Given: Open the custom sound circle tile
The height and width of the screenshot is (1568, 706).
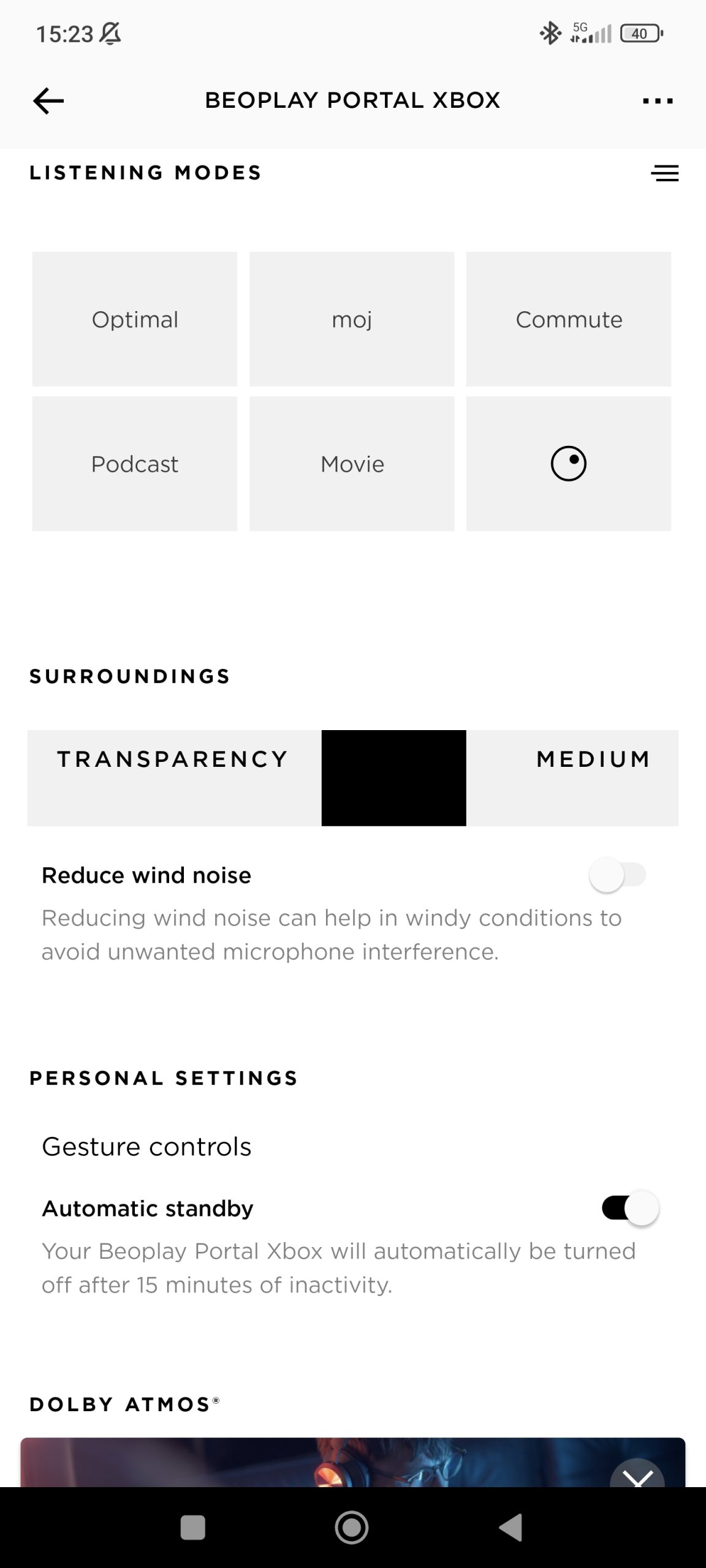Looking at the screenshot, I should pos(569,464).
